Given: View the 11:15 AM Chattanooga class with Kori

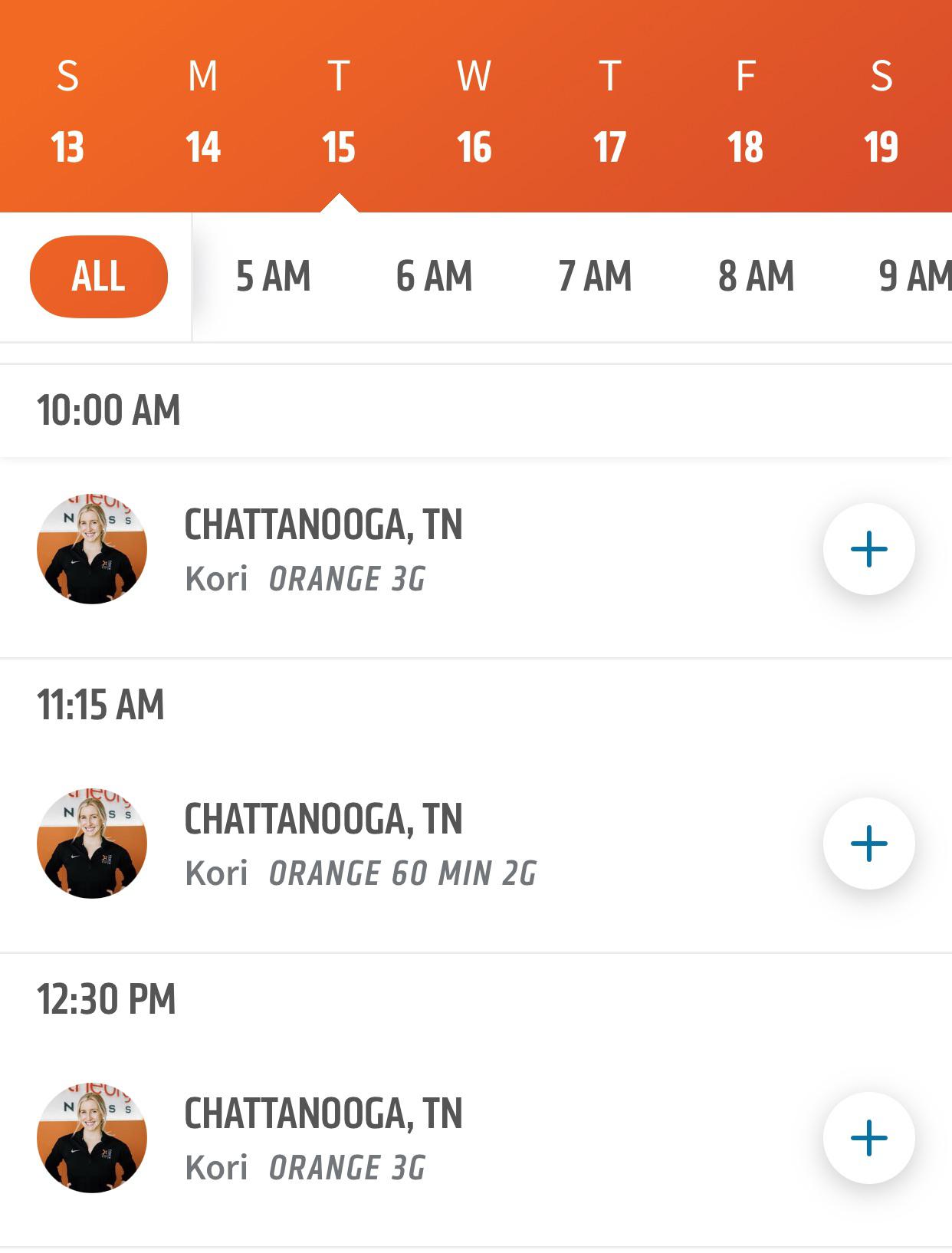Looking at the screenshot, I should 323,821.
